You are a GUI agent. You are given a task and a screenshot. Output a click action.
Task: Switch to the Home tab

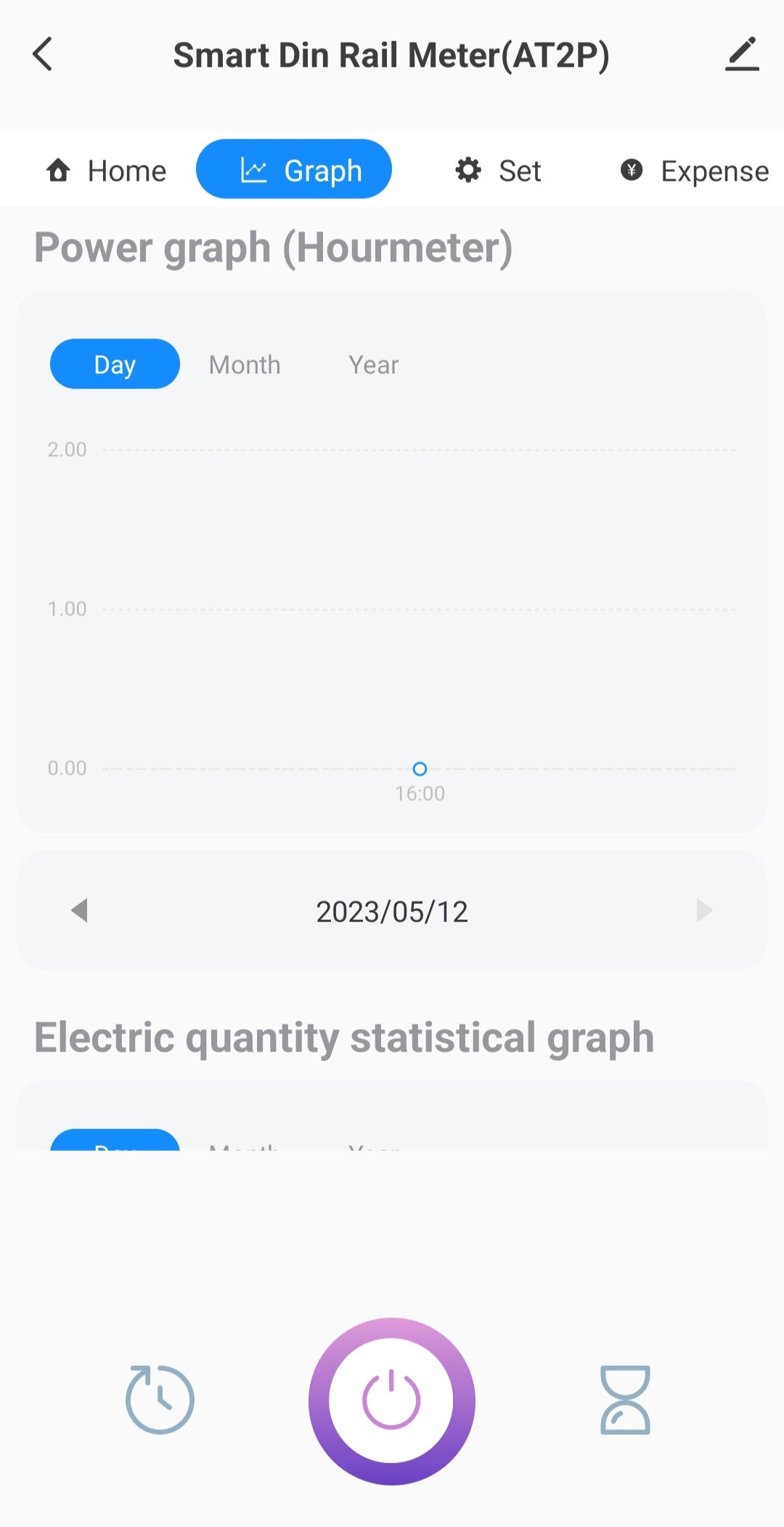click(106, 171)
